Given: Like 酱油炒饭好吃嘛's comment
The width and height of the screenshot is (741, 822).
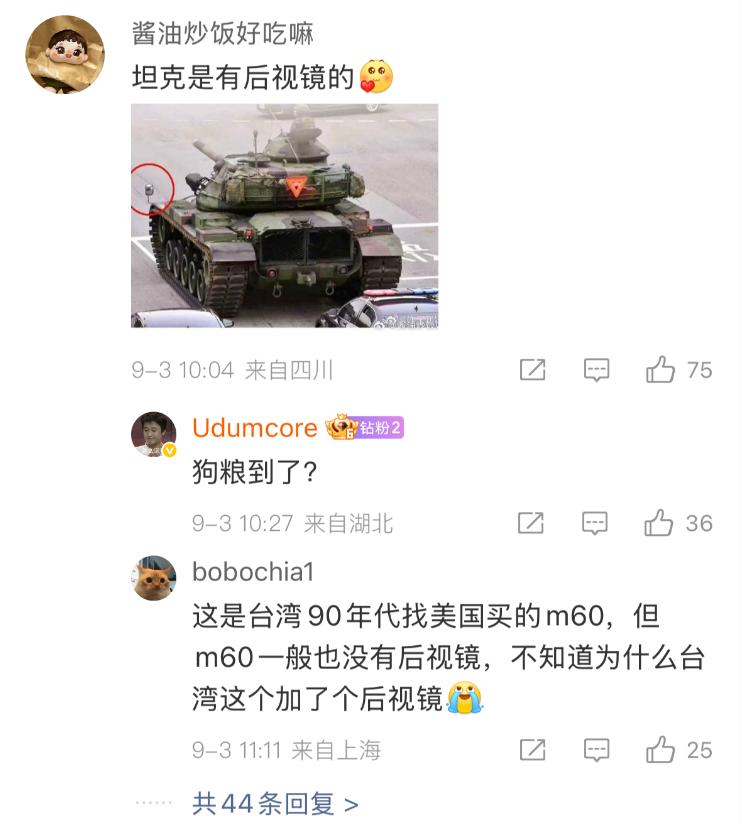Looking at the screenshot, I should tap(661, 370).
